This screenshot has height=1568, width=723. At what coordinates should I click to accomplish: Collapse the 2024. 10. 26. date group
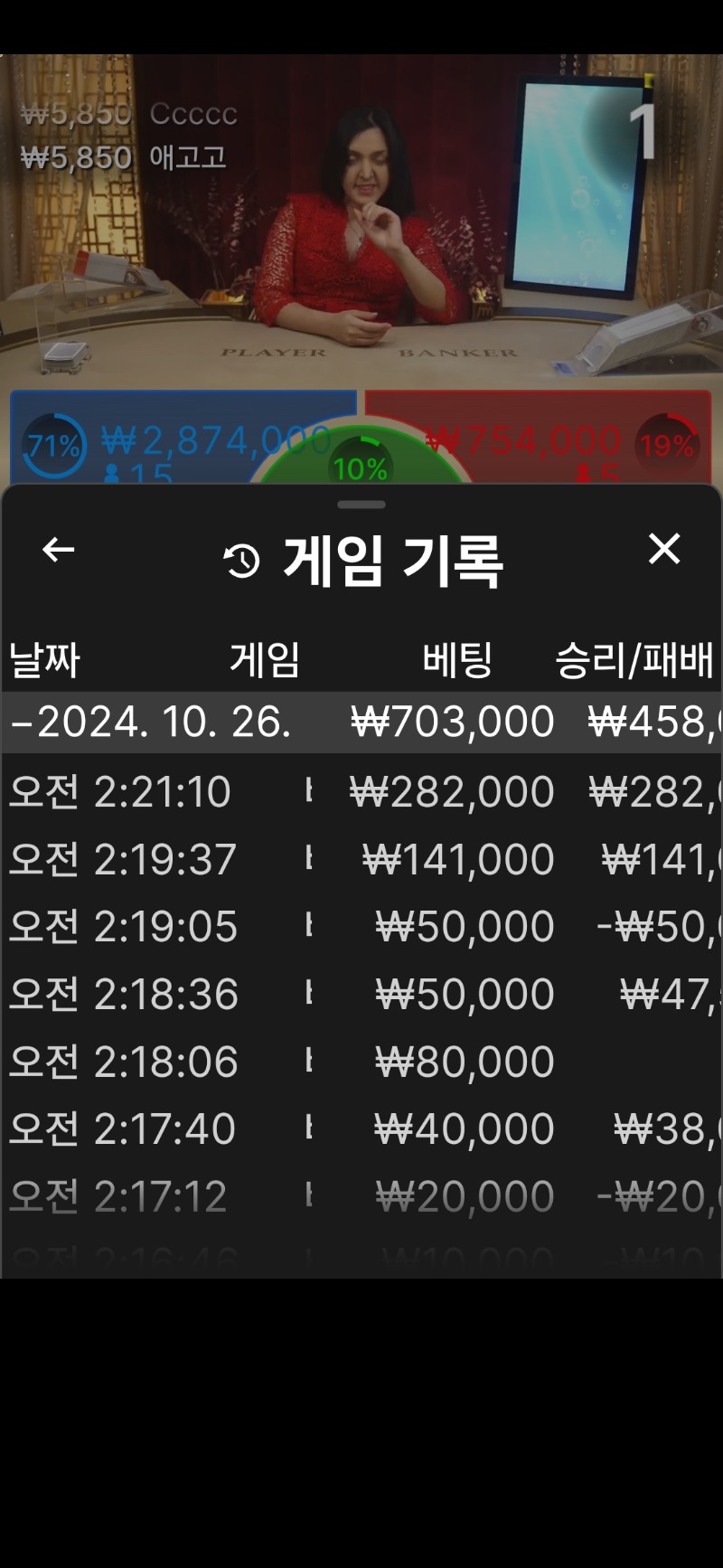pos(361,722)
